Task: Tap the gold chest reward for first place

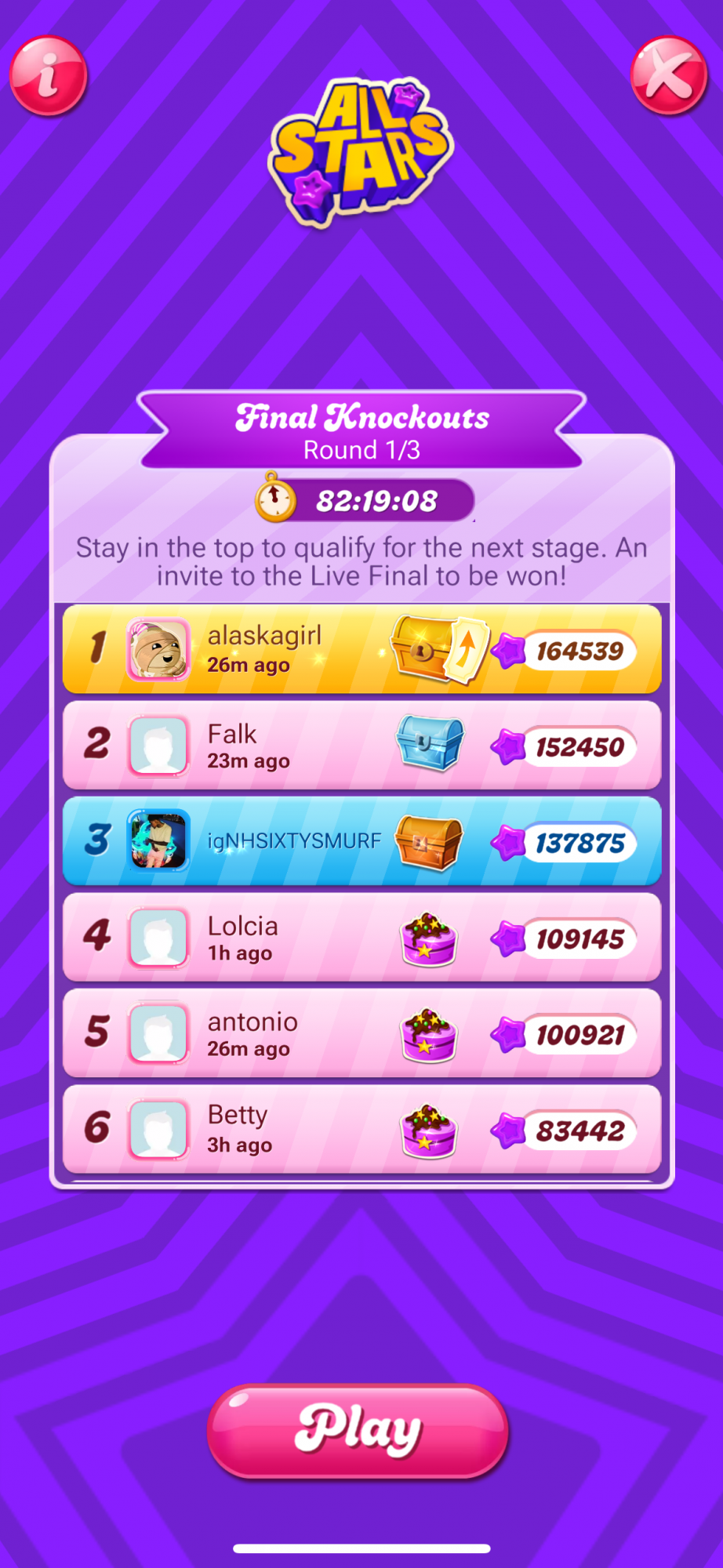Action: click(x=424, y=648)
